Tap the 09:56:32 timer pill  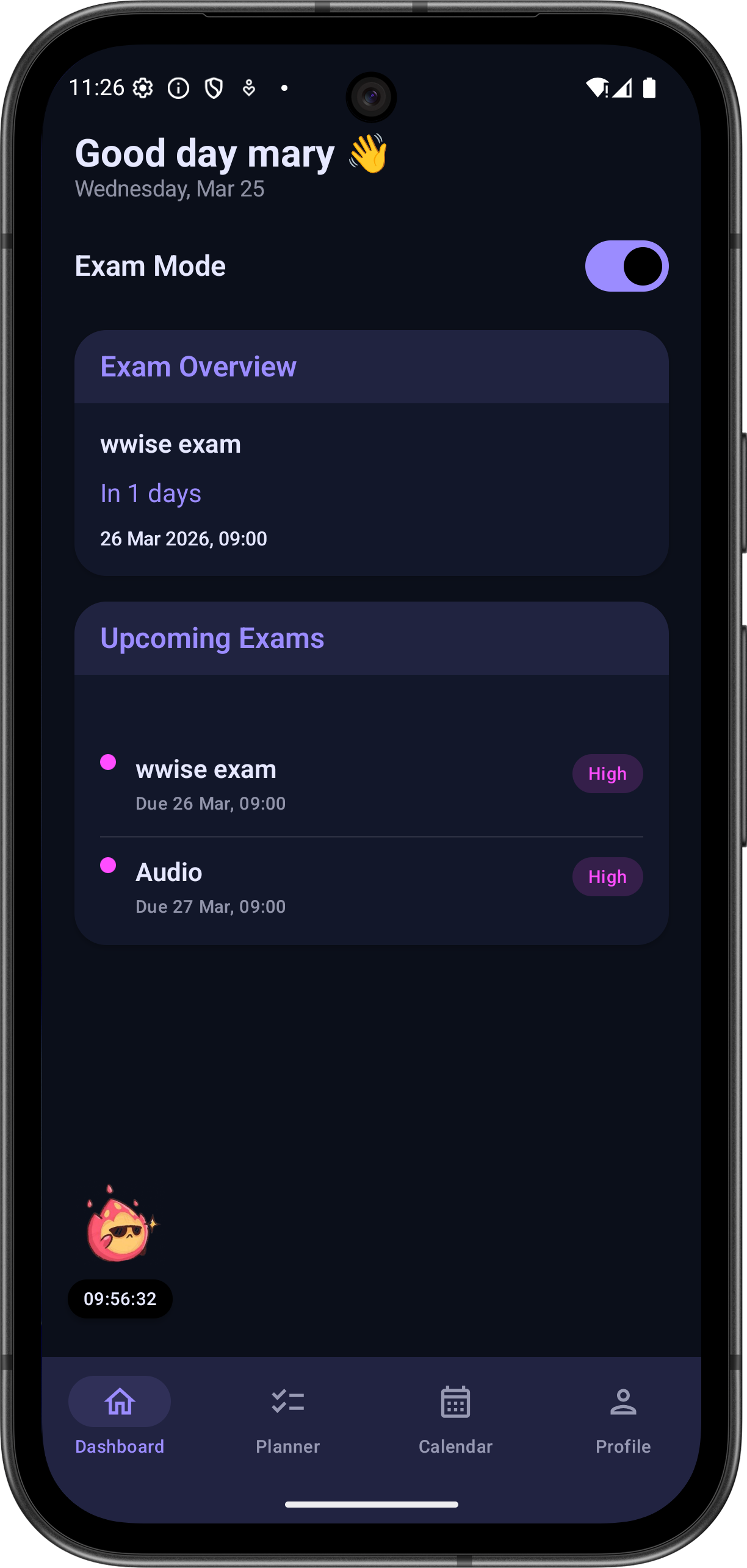[120, 1299]
